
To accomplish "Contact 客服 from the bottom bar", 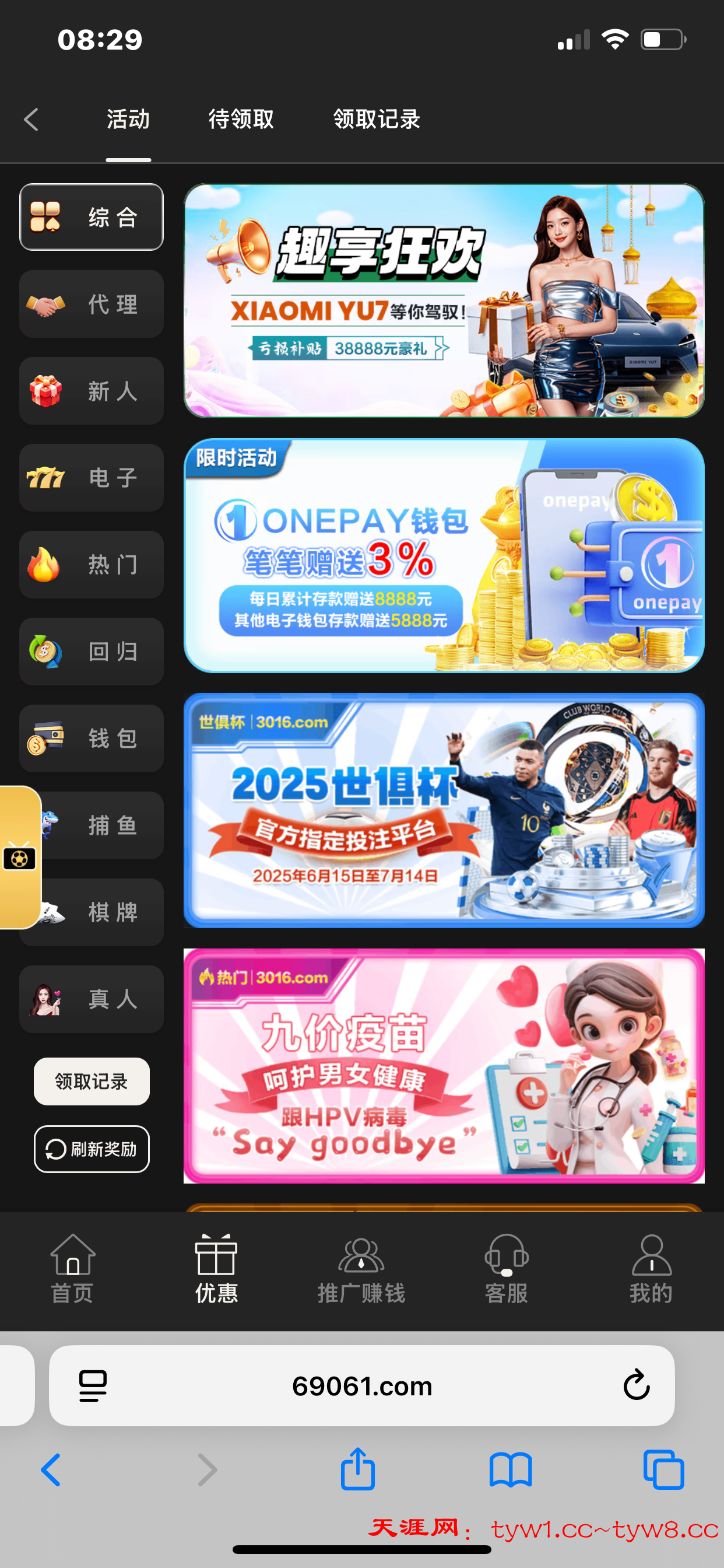I will (x=506, y=1269).
